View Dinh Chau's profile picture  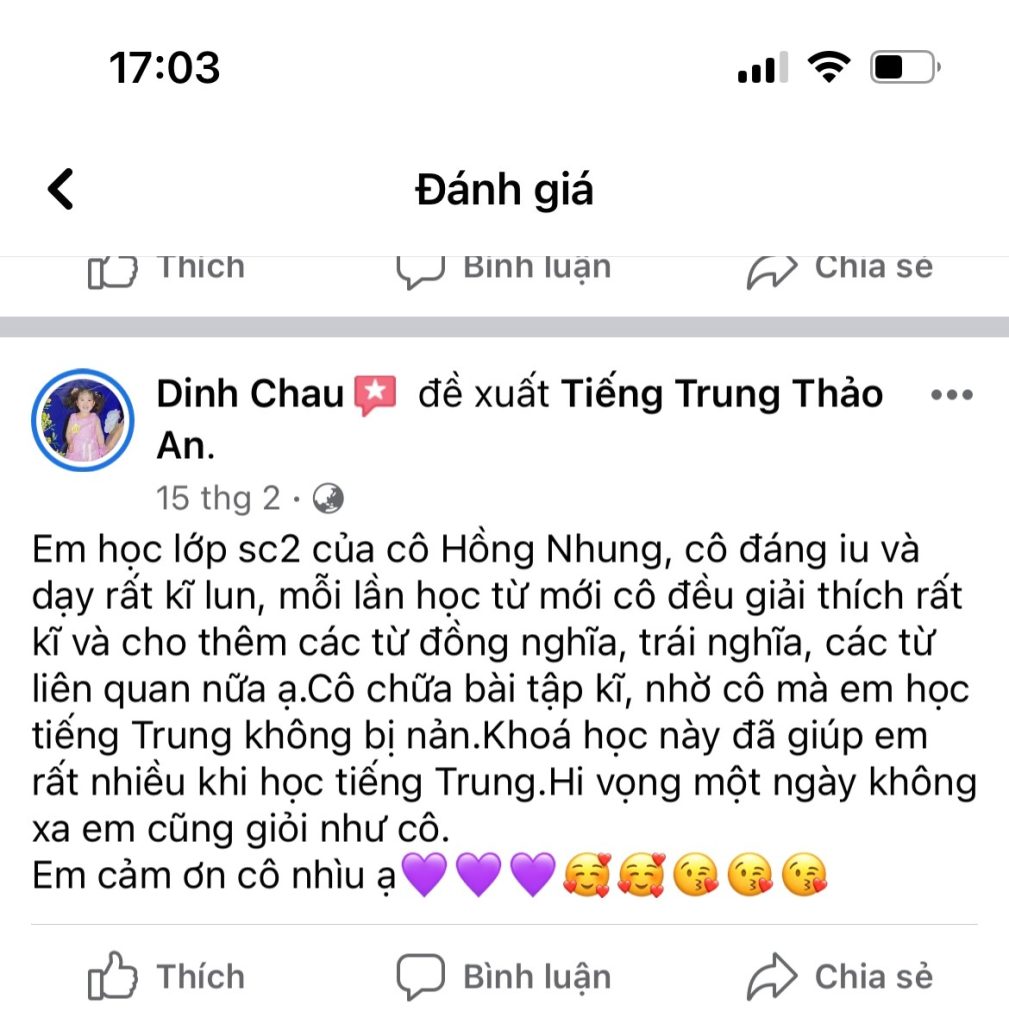[83, 420]
